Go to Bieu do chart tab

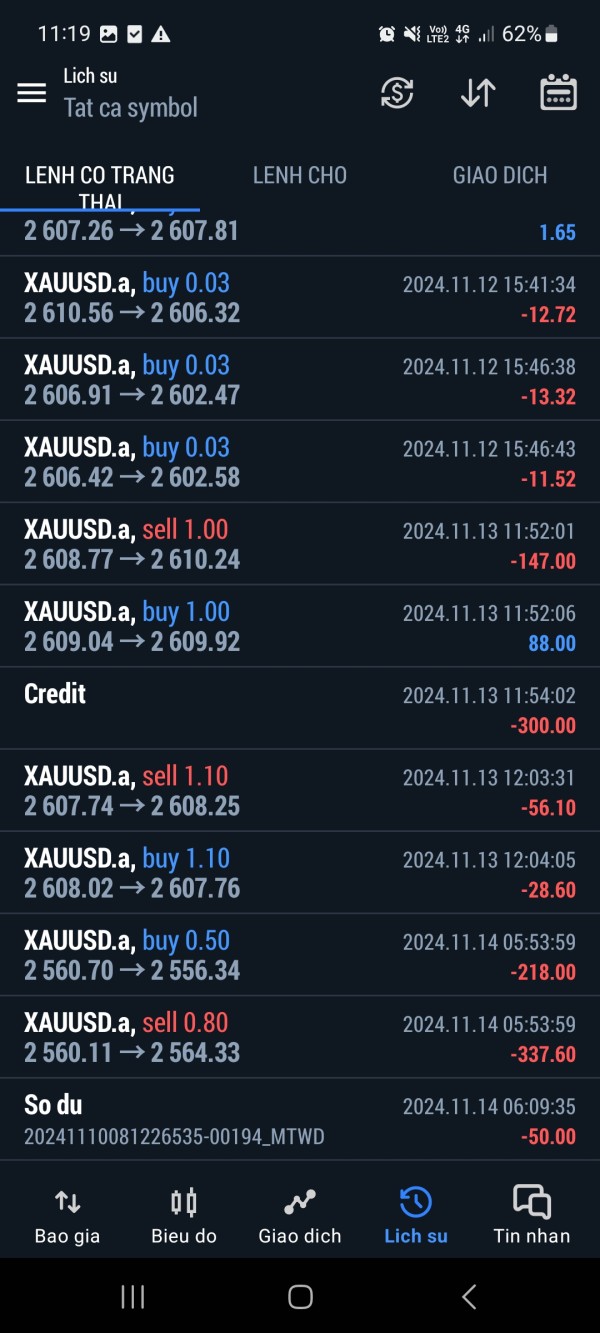[x=184, y=1215]
